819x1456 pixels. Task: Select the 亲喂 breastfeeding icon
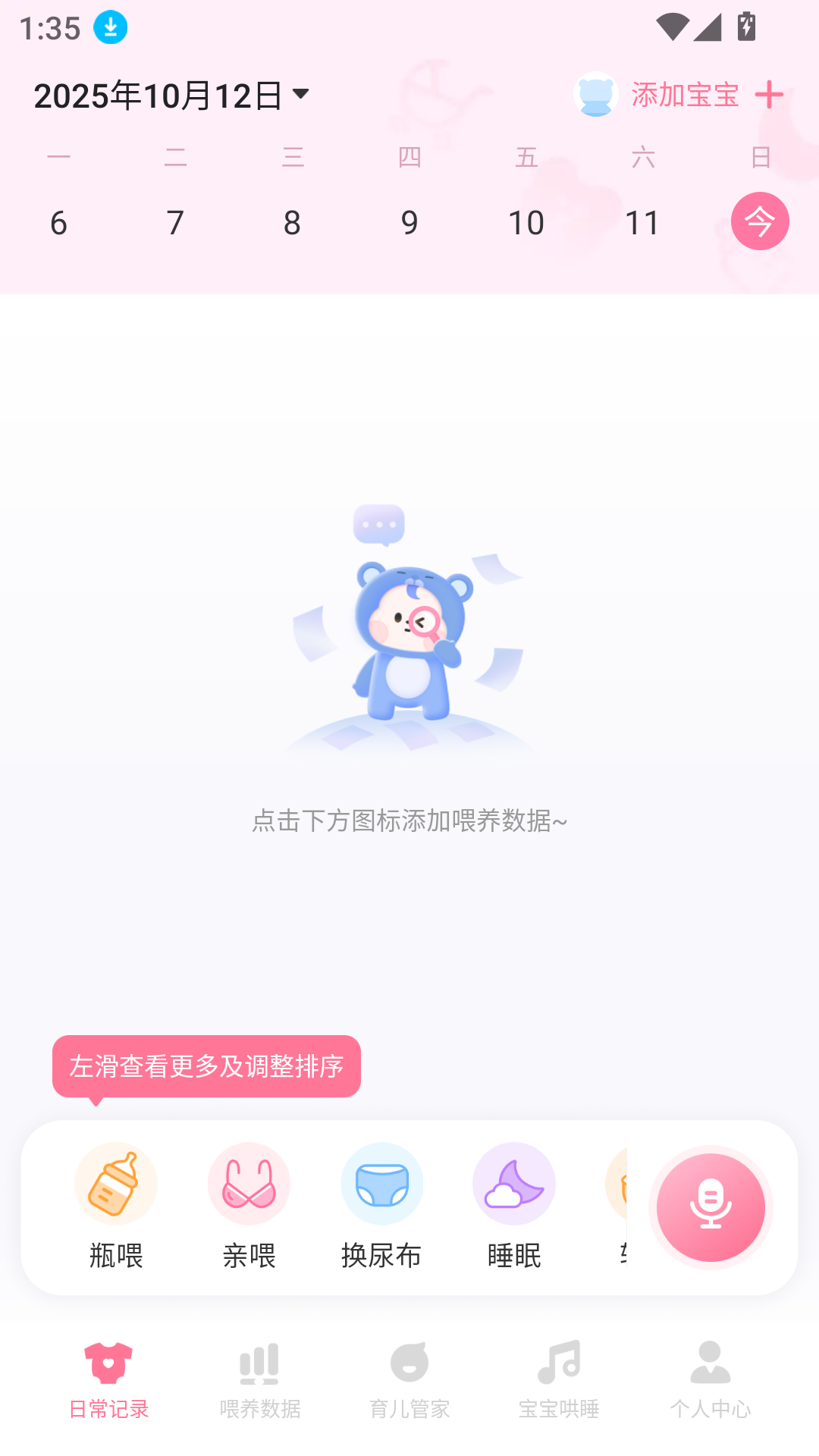pyautogui.click(x=249, y=1183)
